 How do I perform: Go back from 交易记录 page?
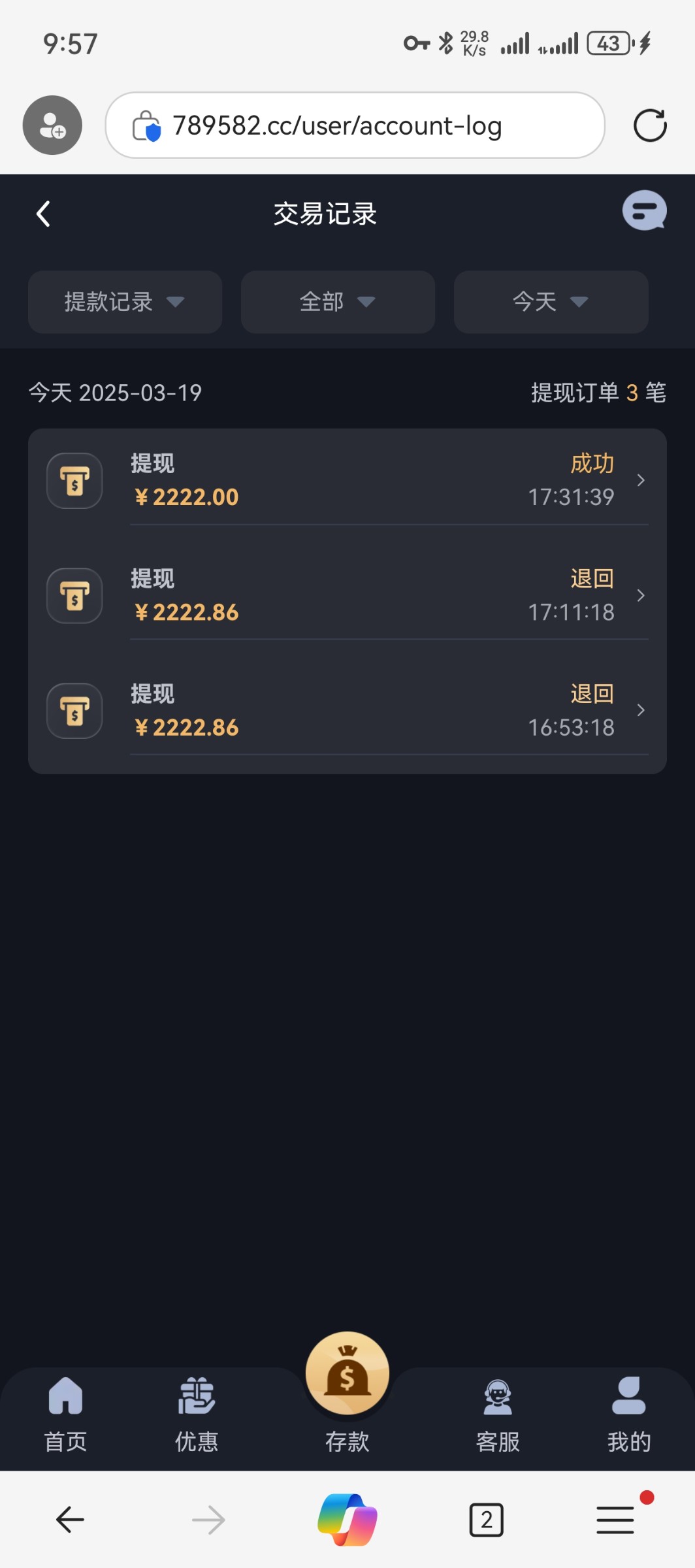[x=43, y=214]
